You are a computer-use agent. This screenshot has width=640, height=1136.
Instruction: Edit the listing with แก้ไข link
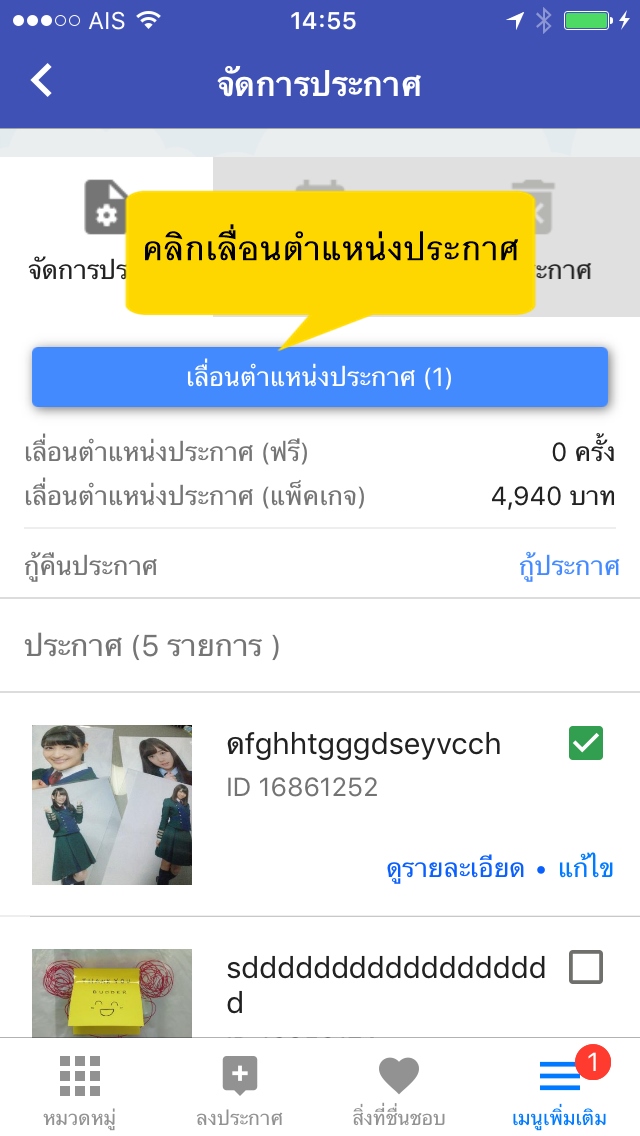(585, 868)
